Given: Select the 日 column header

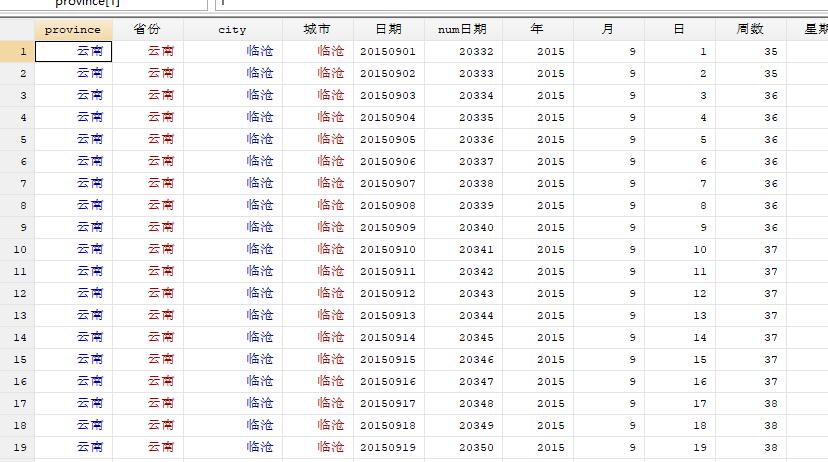Looking at the screenshot, I should 679,30.
